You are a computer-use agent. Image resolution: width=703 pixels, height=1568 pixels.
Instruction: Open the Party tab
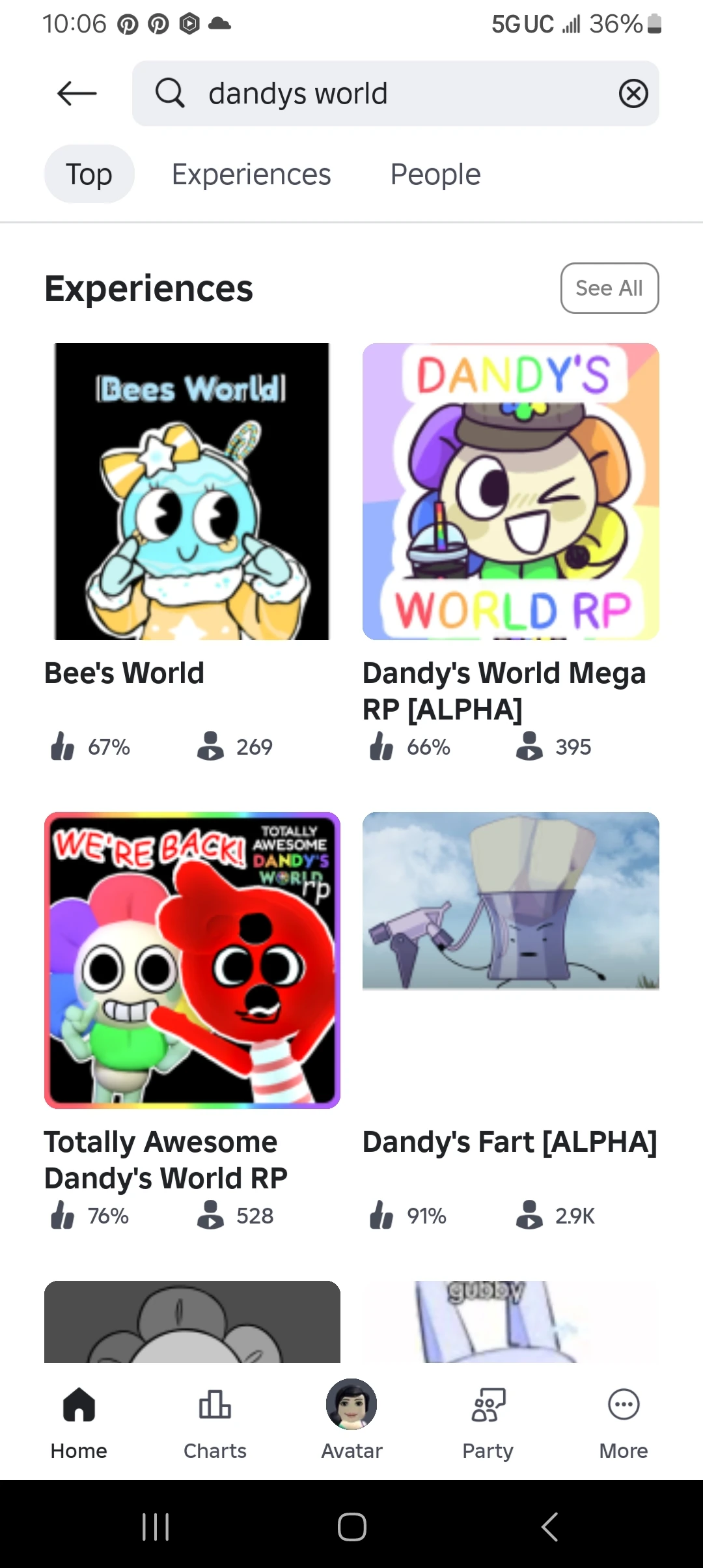[488, 1420]
